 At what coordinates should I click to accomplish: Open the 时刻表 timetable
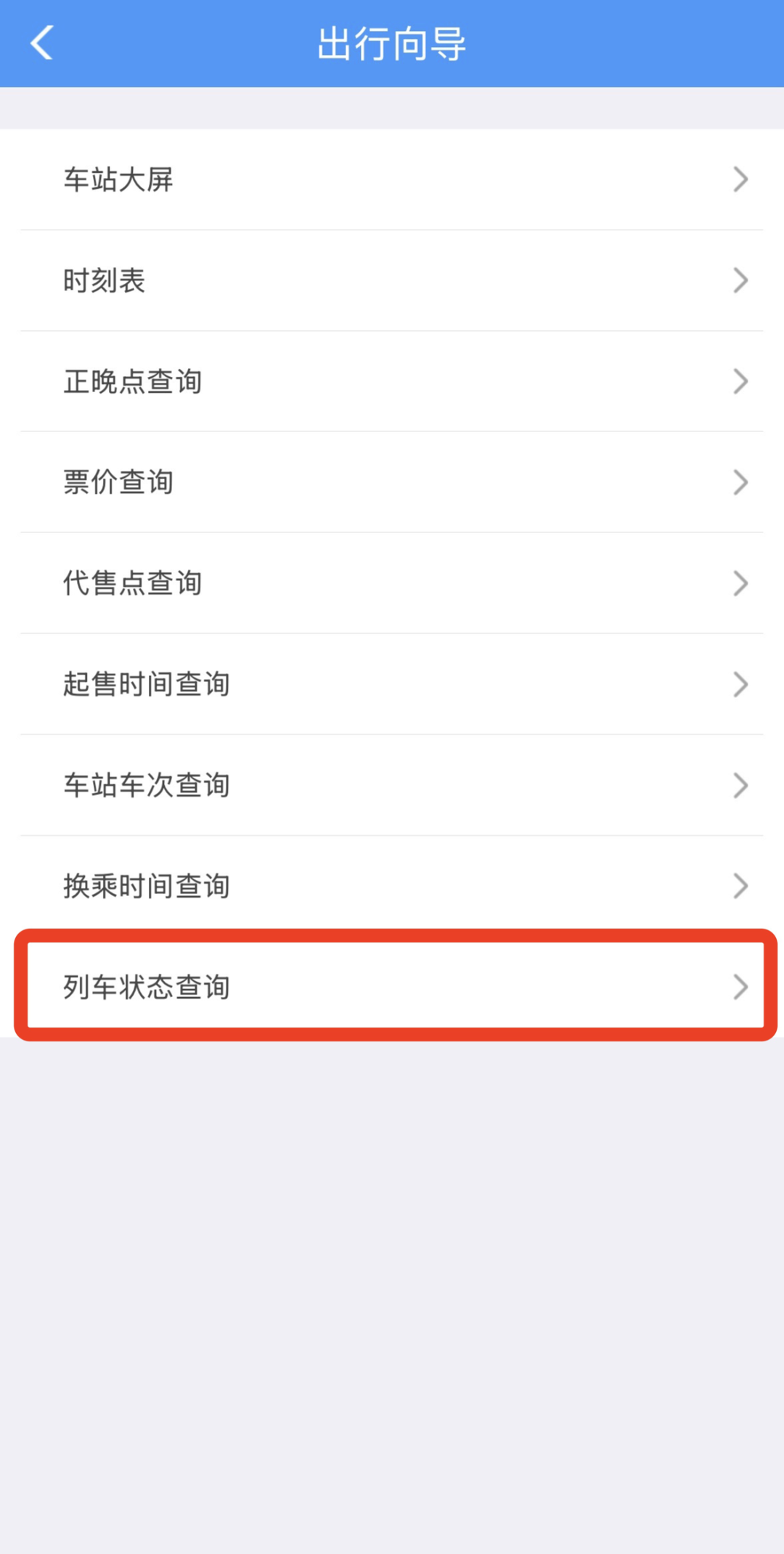[392, 280]
